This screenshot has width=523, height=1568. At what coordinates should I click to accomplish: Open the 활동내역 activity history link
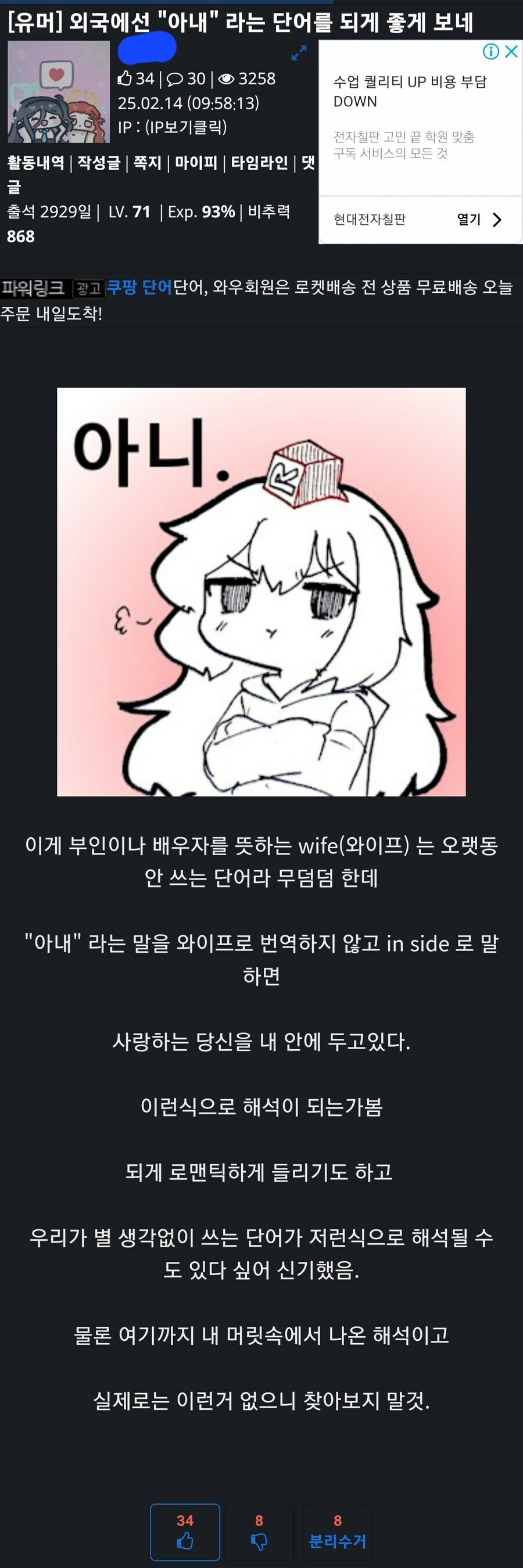[x=35, y=163]
